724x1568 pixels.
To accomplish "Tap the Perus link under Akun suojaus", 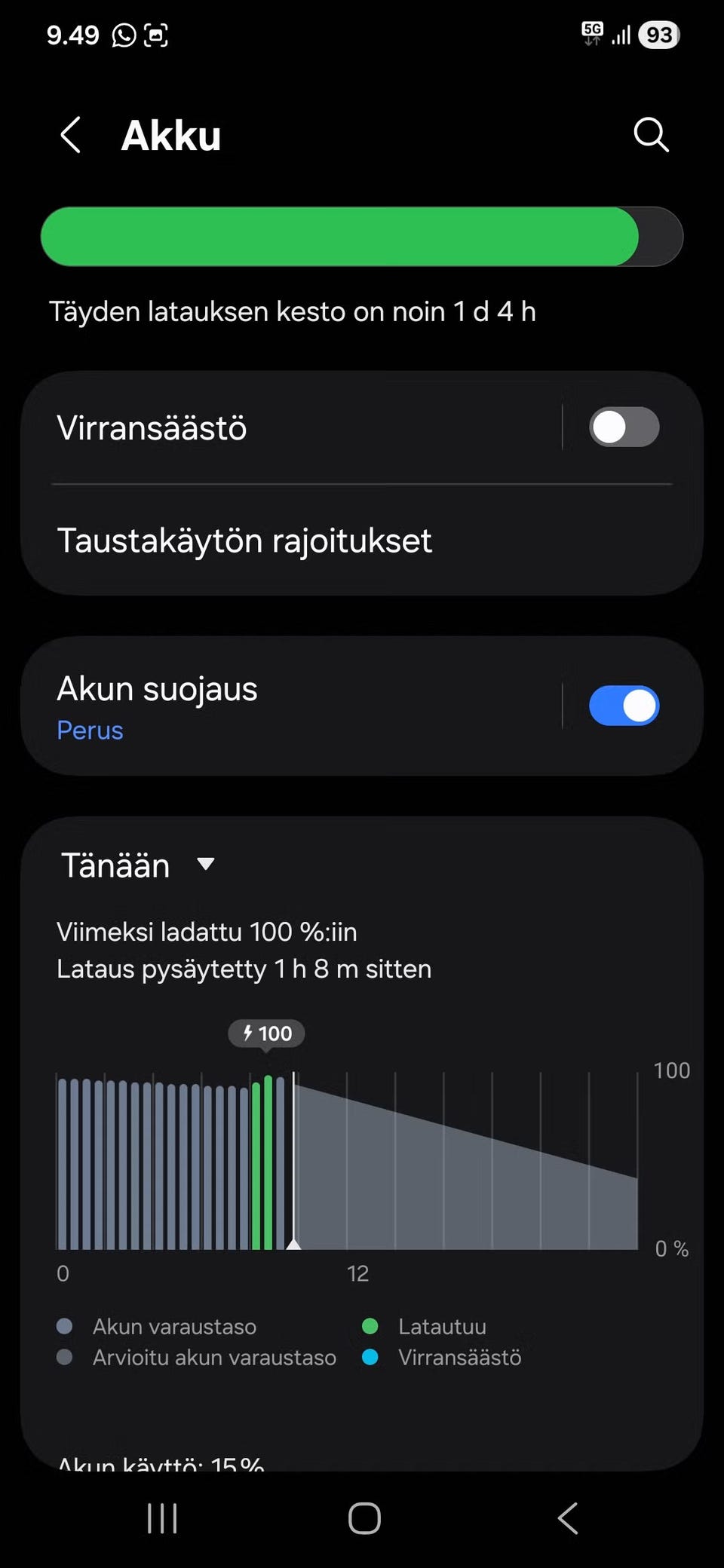I will click(90, 730).
